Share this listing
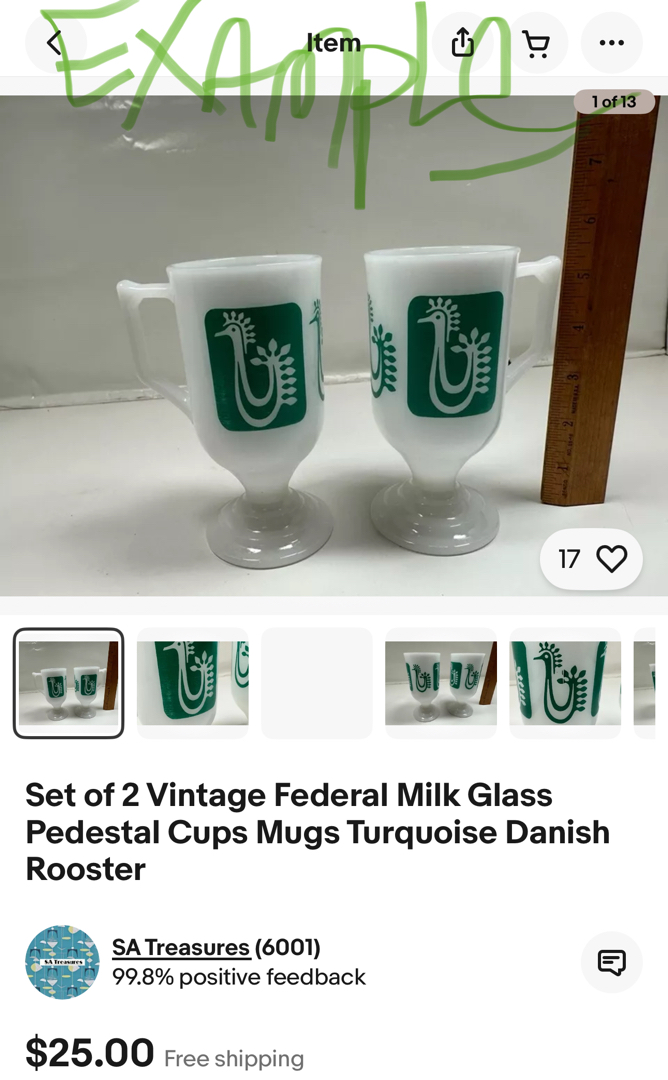Viewport: 668px width, 1080px height. click(x=462, y=43)
